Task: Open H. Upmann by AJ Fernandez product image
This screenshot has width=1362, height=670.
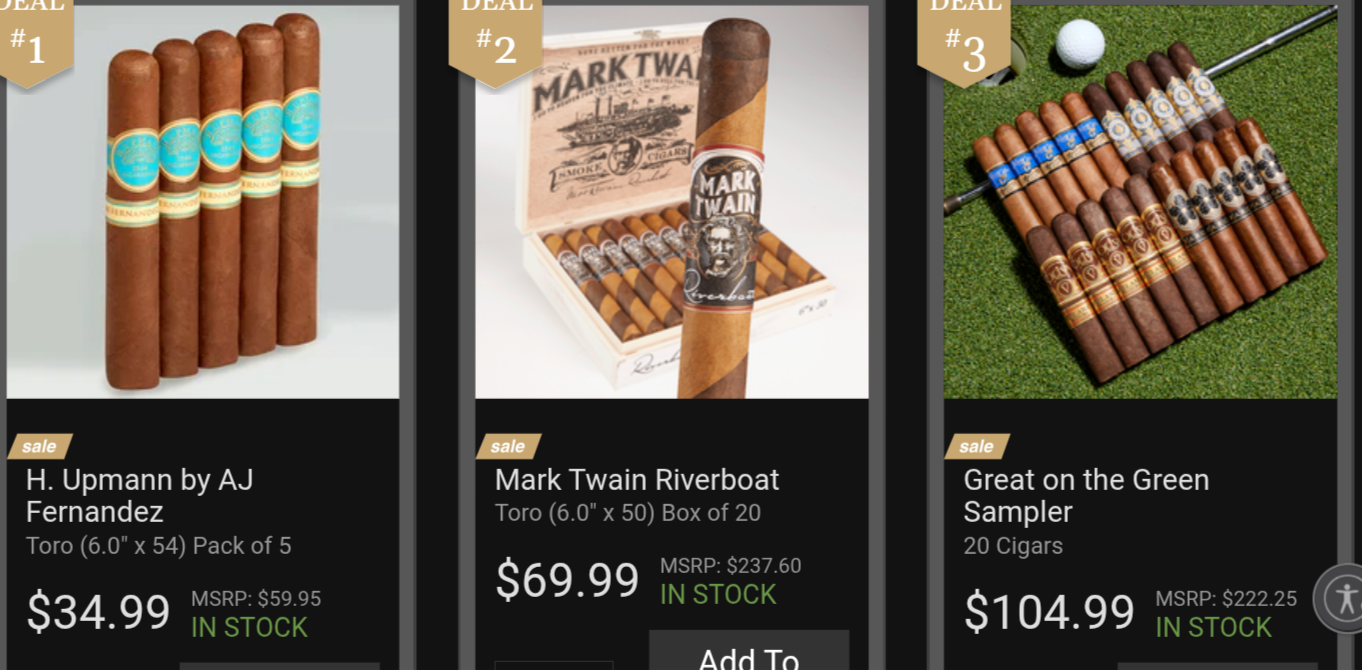Action: tap(203, 205)
